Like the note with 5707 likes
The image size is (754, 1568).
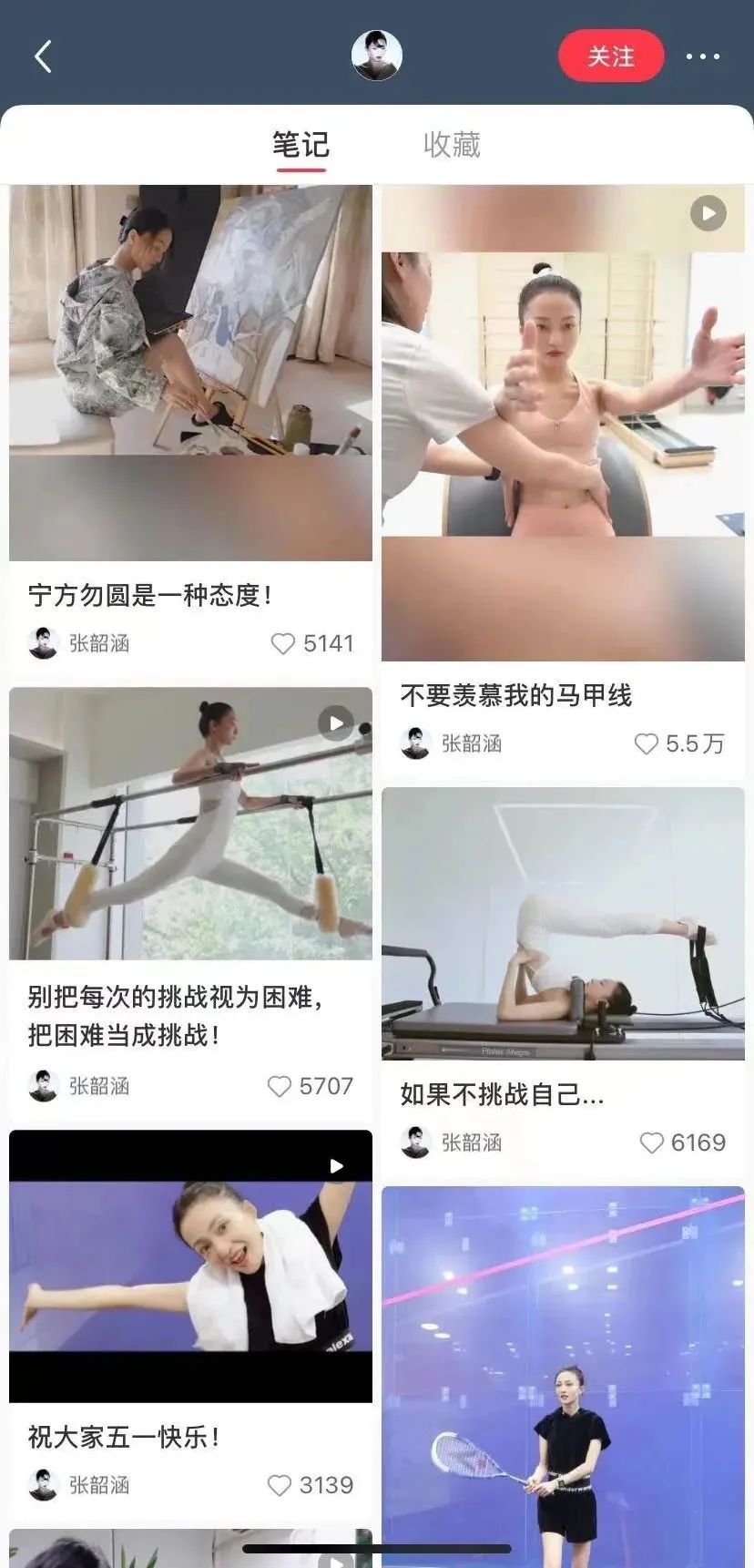click(x=280, y=1086)
